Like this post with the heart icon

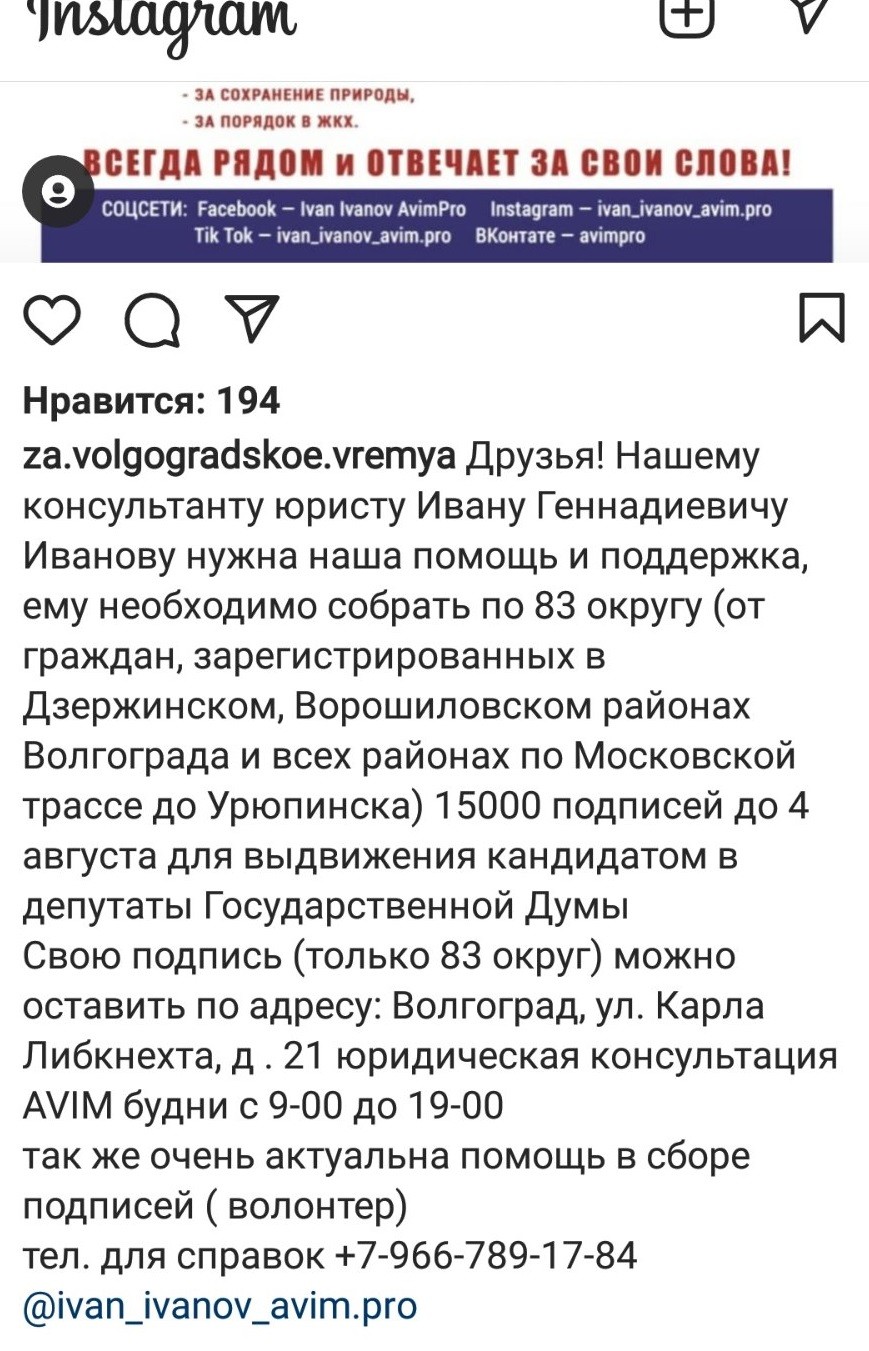(53, 322)
